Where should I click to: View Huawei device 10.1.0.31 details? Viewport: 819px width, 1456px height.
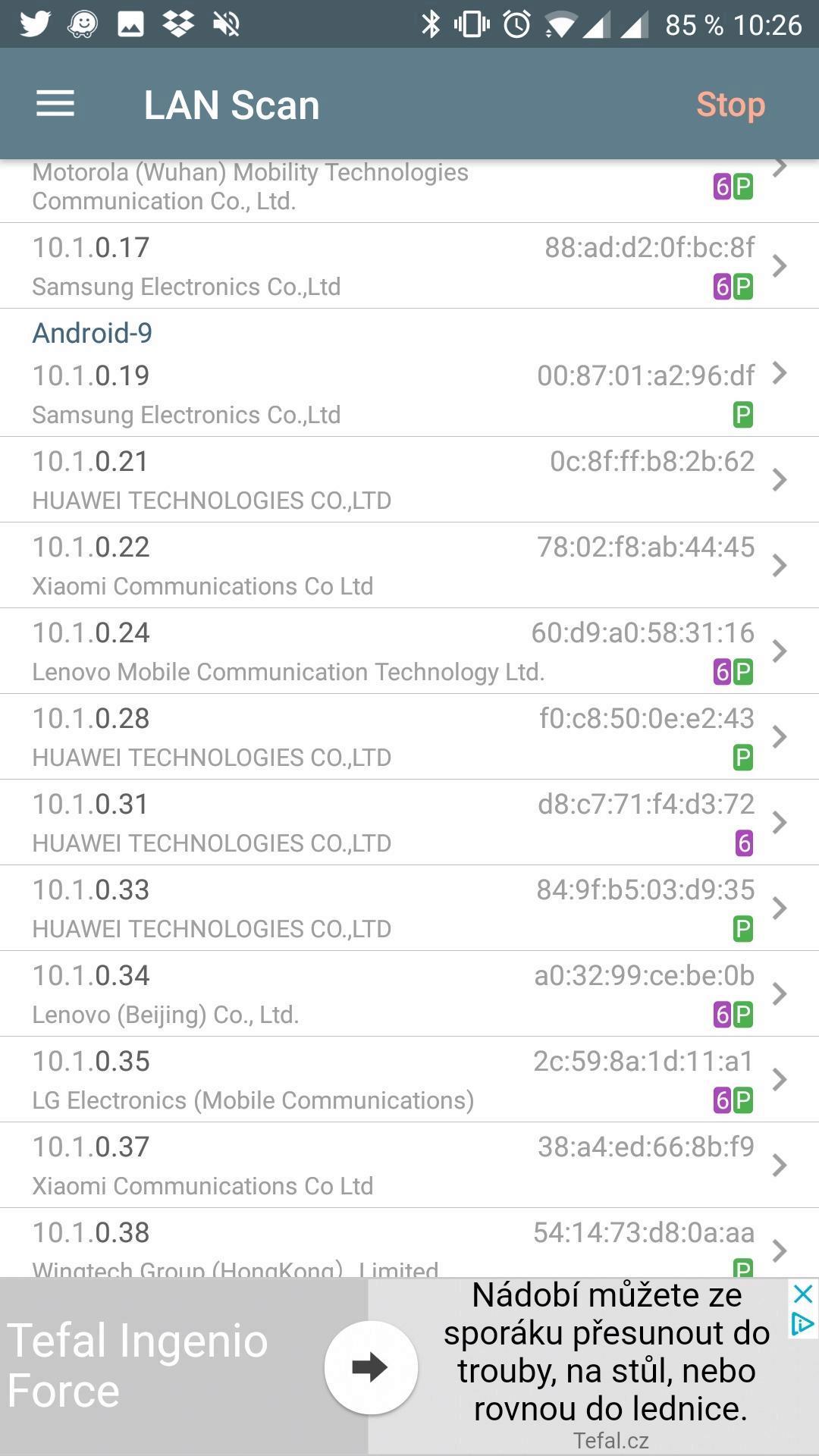point(409,822)
